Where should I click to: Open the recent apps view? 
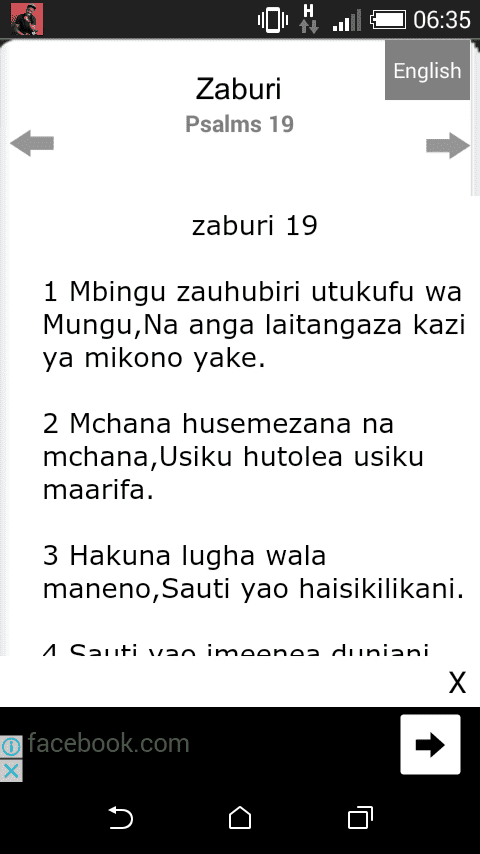coord(360,818)
